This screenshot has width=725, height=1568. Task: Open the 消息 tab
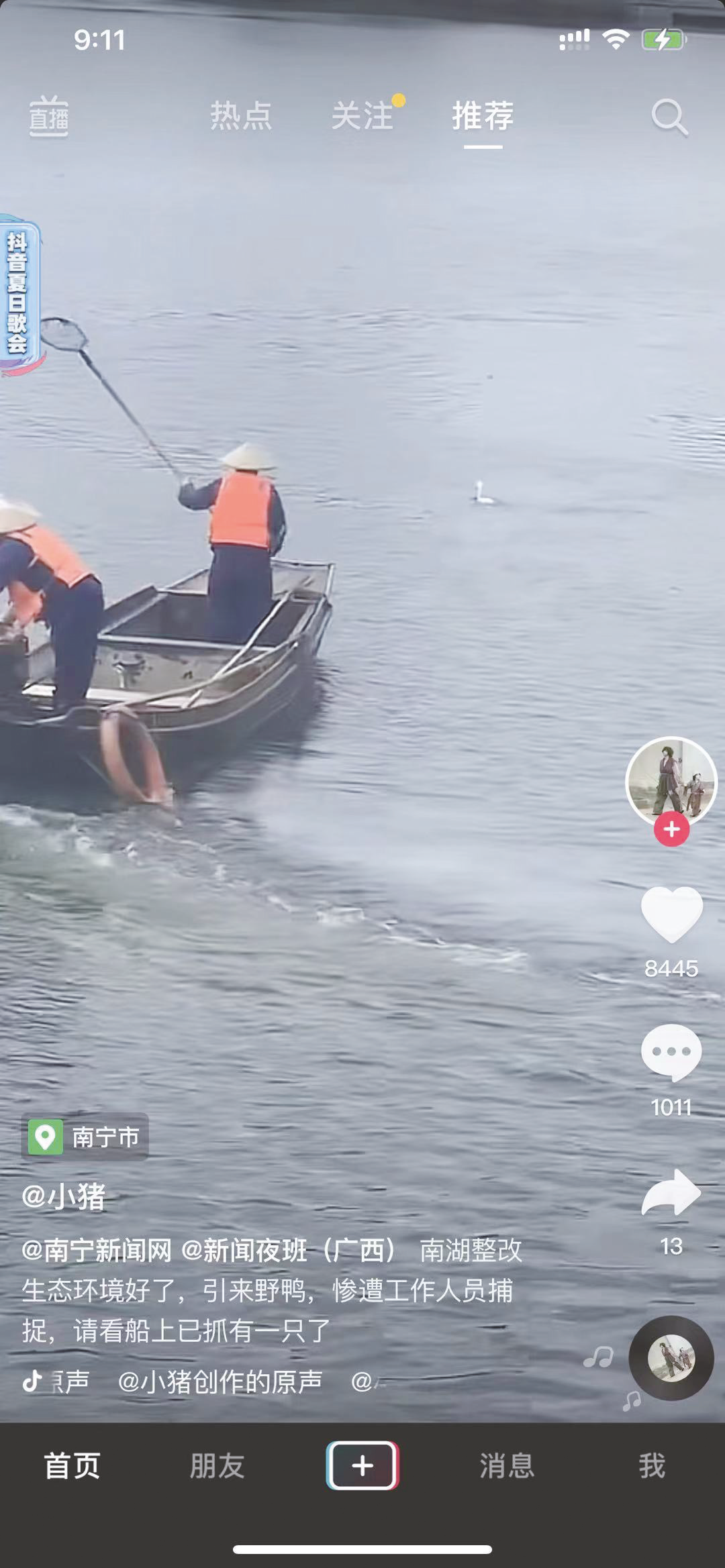pyautogui.click(x=507, y=1466)
